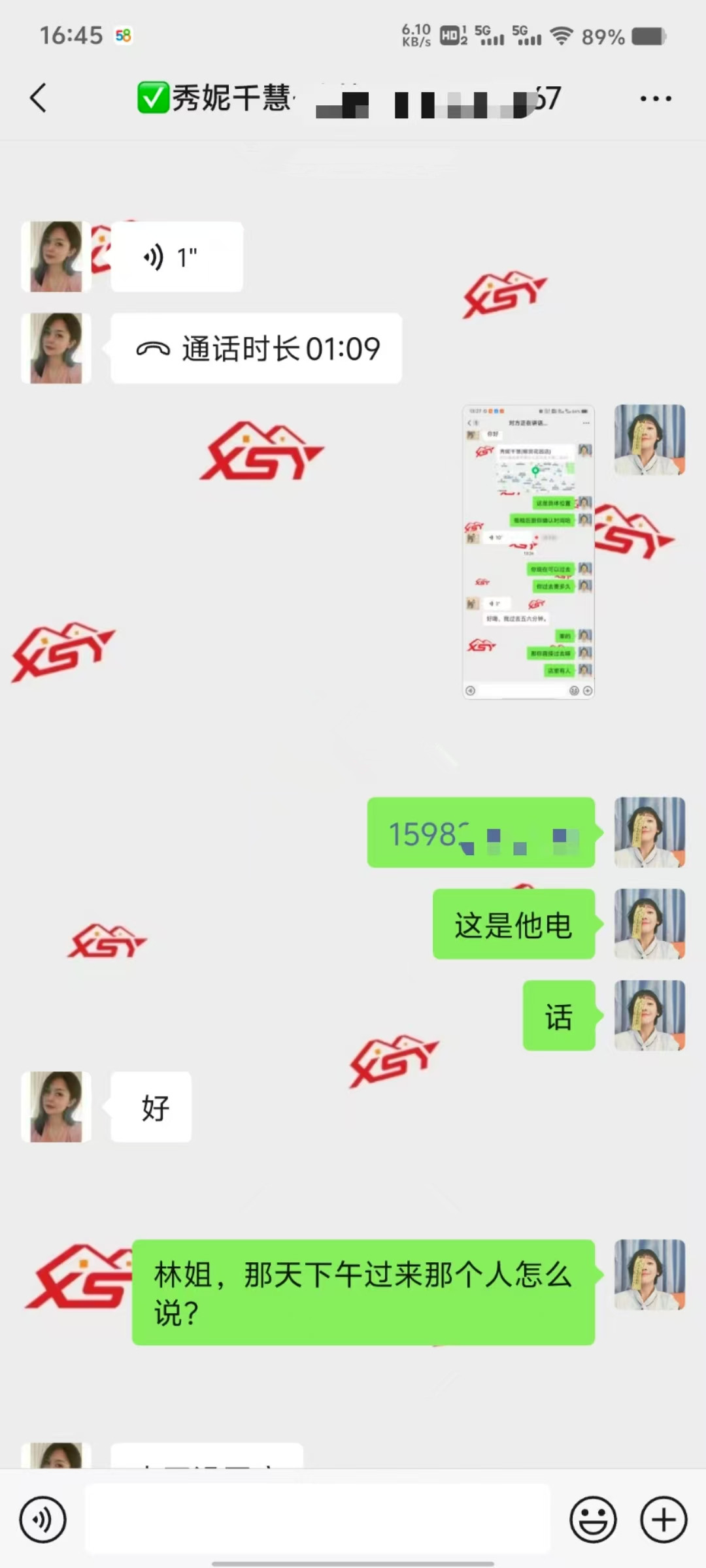This screenshot has width=706, height=1568.
Task: Open the emoji picker
Action: (593, 1520)
